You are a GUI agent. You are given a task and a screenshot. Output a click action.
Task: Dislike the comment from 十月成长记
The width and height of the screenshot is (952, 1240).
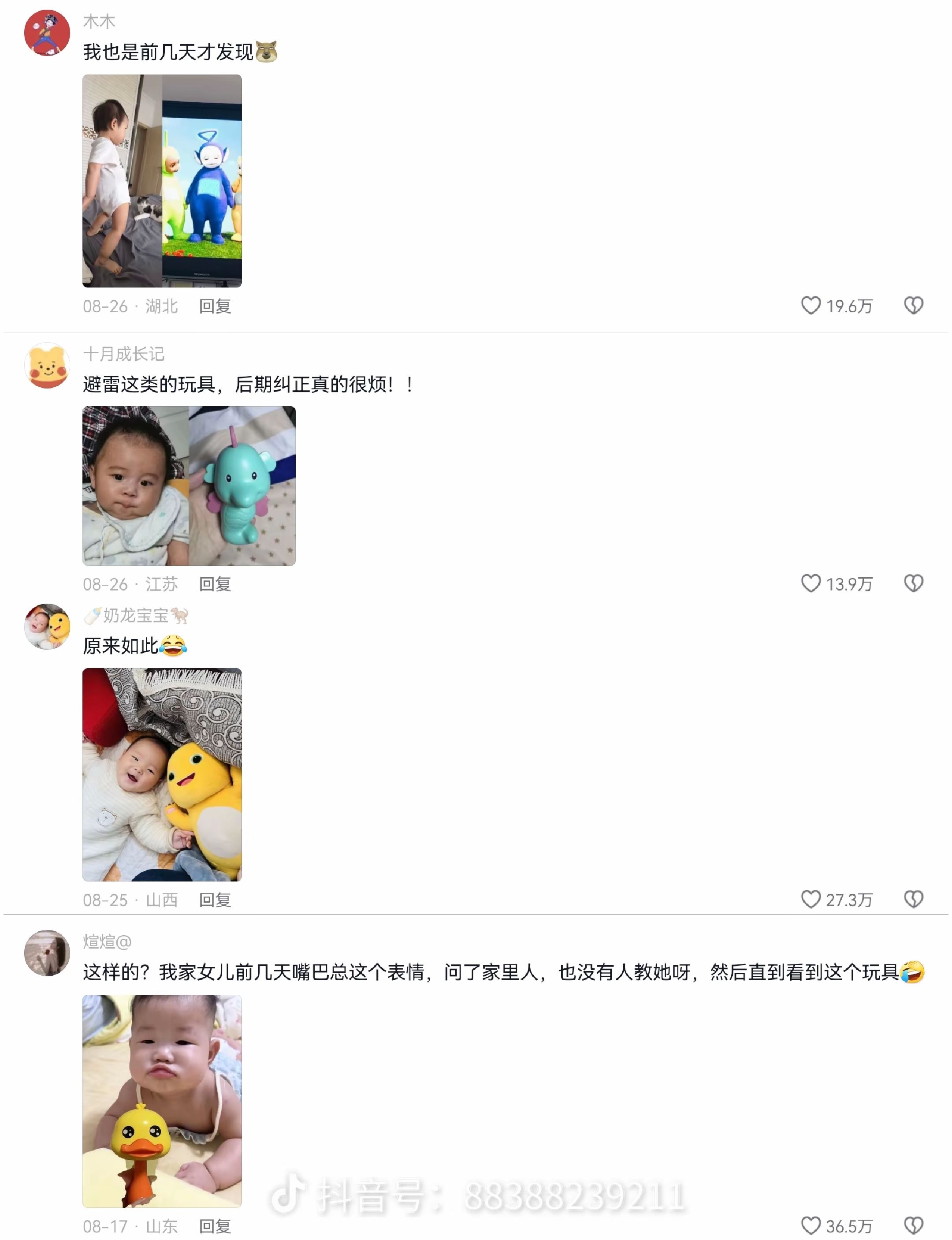[x=913, y=583]
